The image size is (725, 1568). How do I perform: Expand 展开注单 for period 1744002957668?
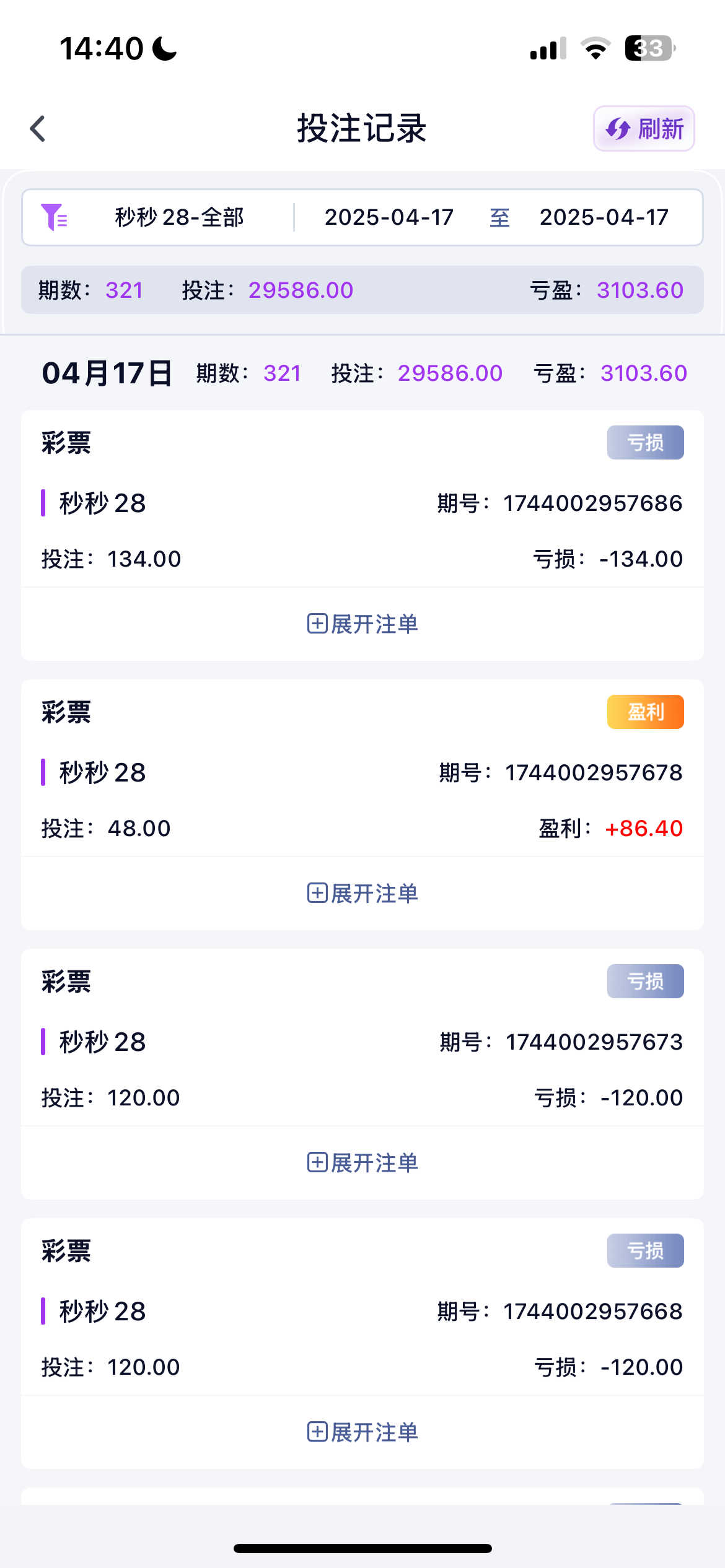[362, 1432]
